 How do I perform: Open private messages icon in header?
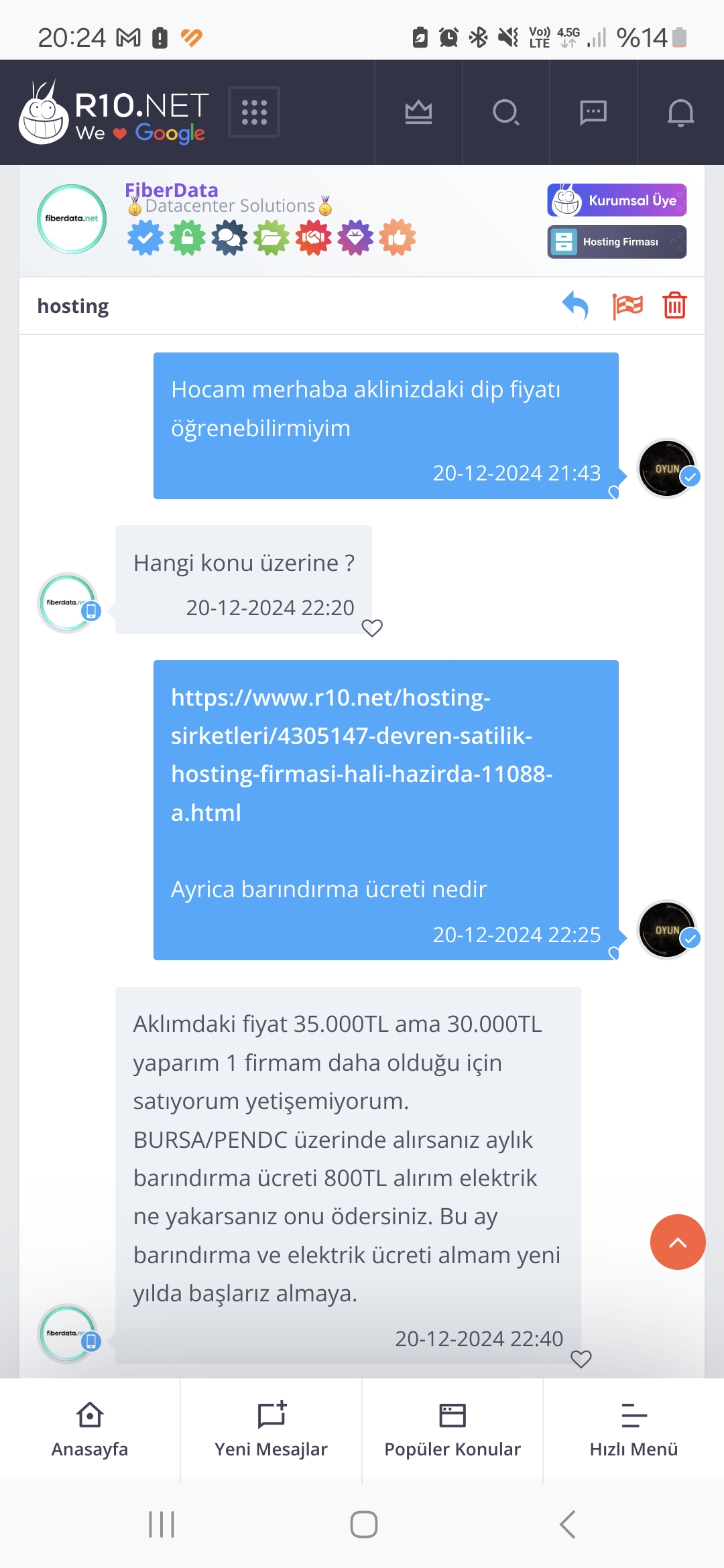pos(593,113)
